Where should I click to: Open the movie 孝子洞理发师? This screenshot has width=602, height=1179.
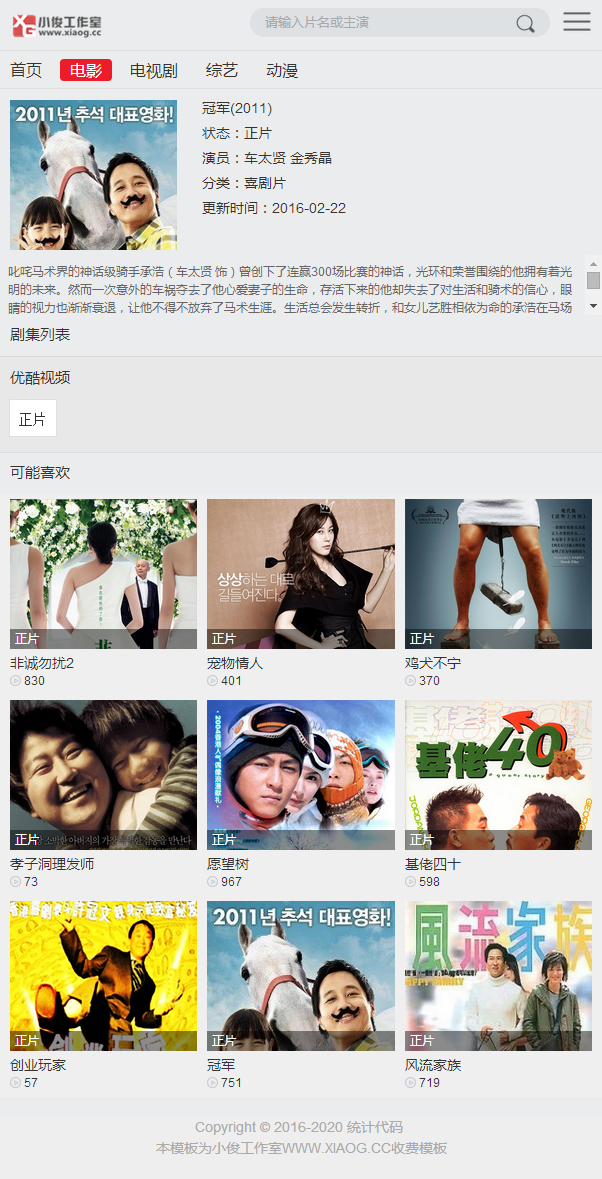click(103, 775)
